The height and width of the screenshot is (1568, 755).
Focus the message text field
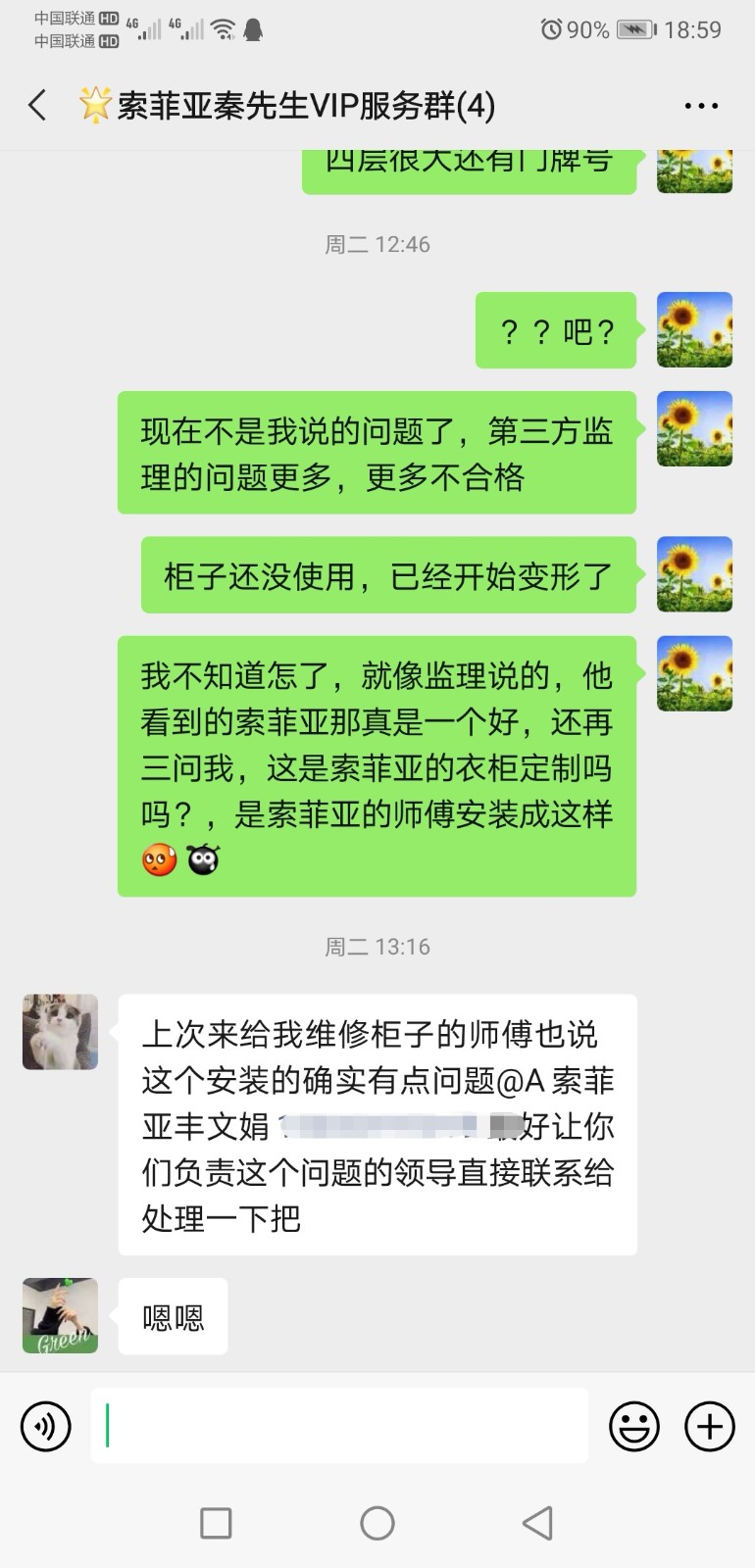tap(338, 1426)
